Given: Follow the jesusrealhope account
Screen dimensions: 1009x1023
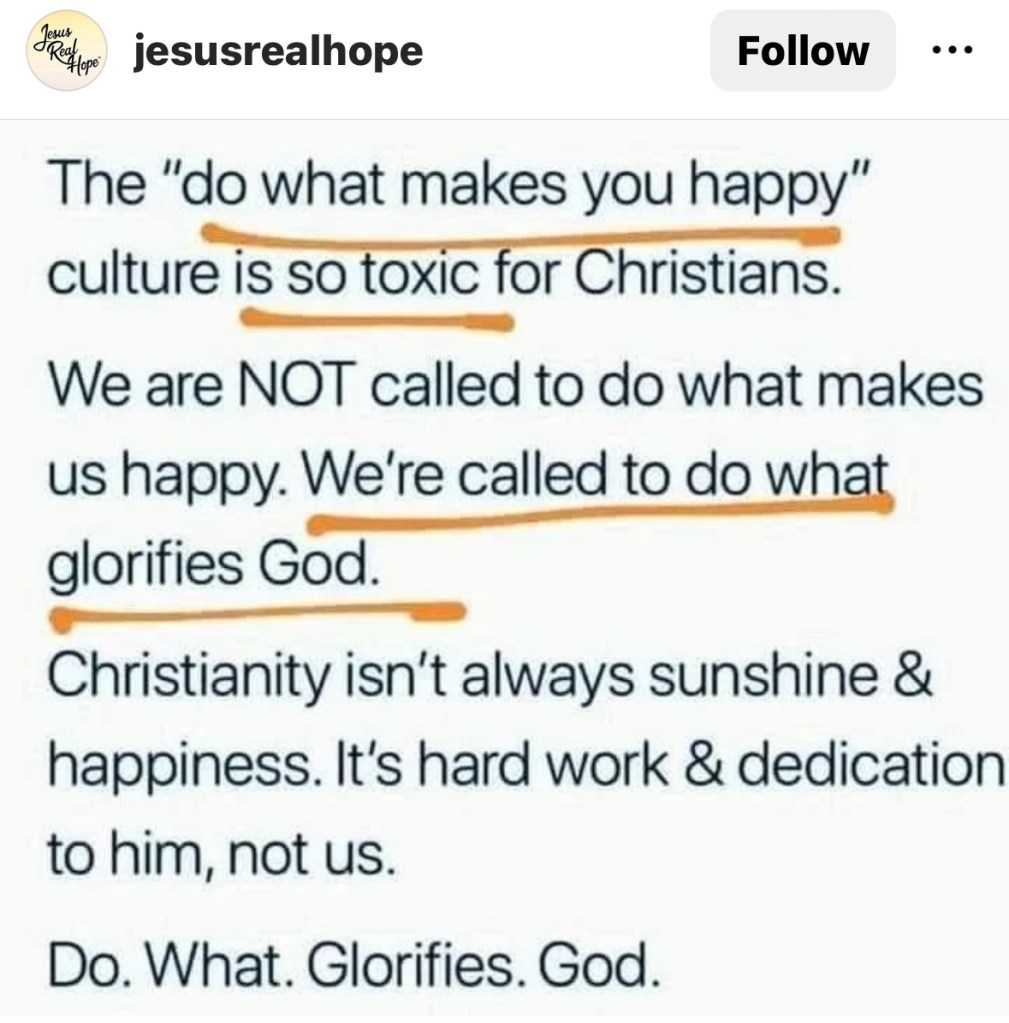Looking at the screenshot, I should 802,51.
